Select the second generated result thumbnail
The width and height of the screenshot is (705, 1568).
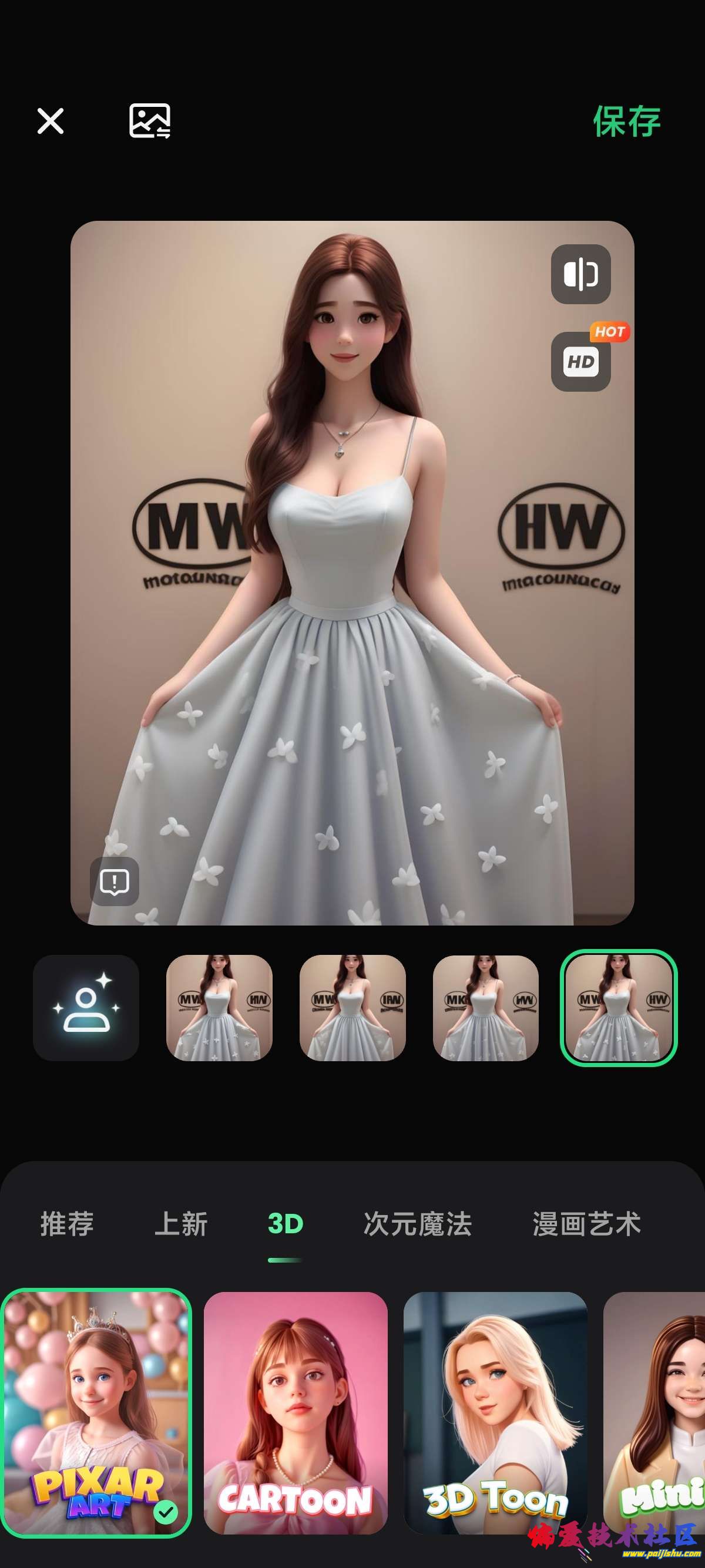[352, 1007]
